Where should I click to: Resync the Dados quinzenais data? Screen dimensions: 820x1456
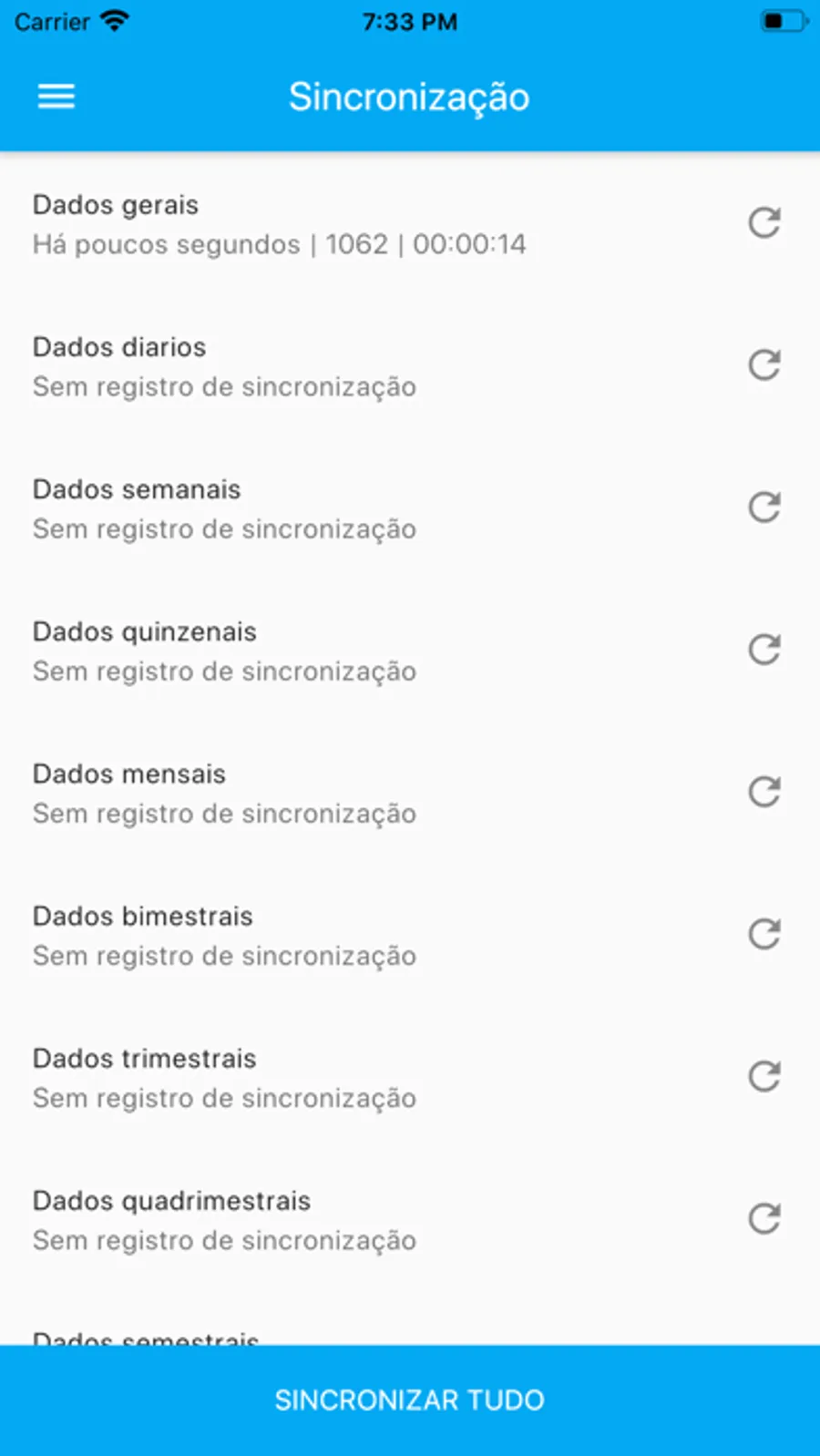click(764, 650)
